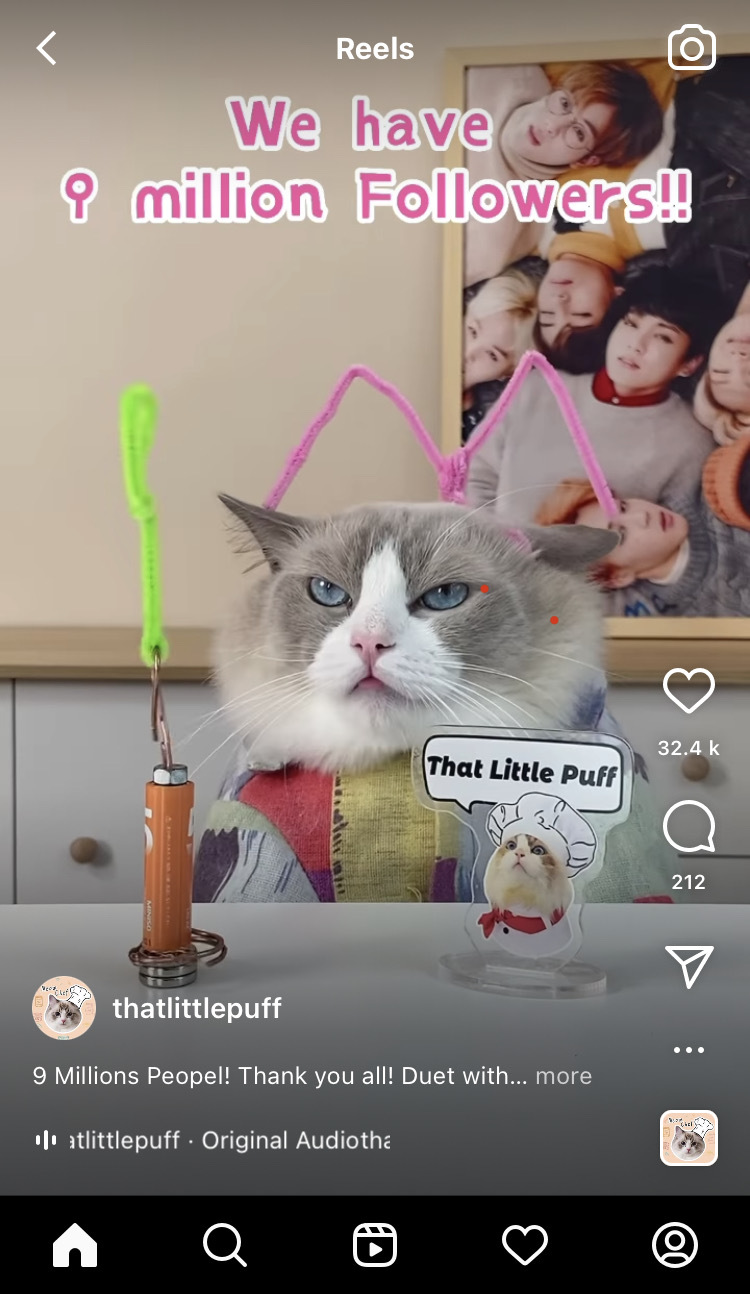Switch to the Home tab
Screen dimensions: 750x1294
click(75, 1246)
